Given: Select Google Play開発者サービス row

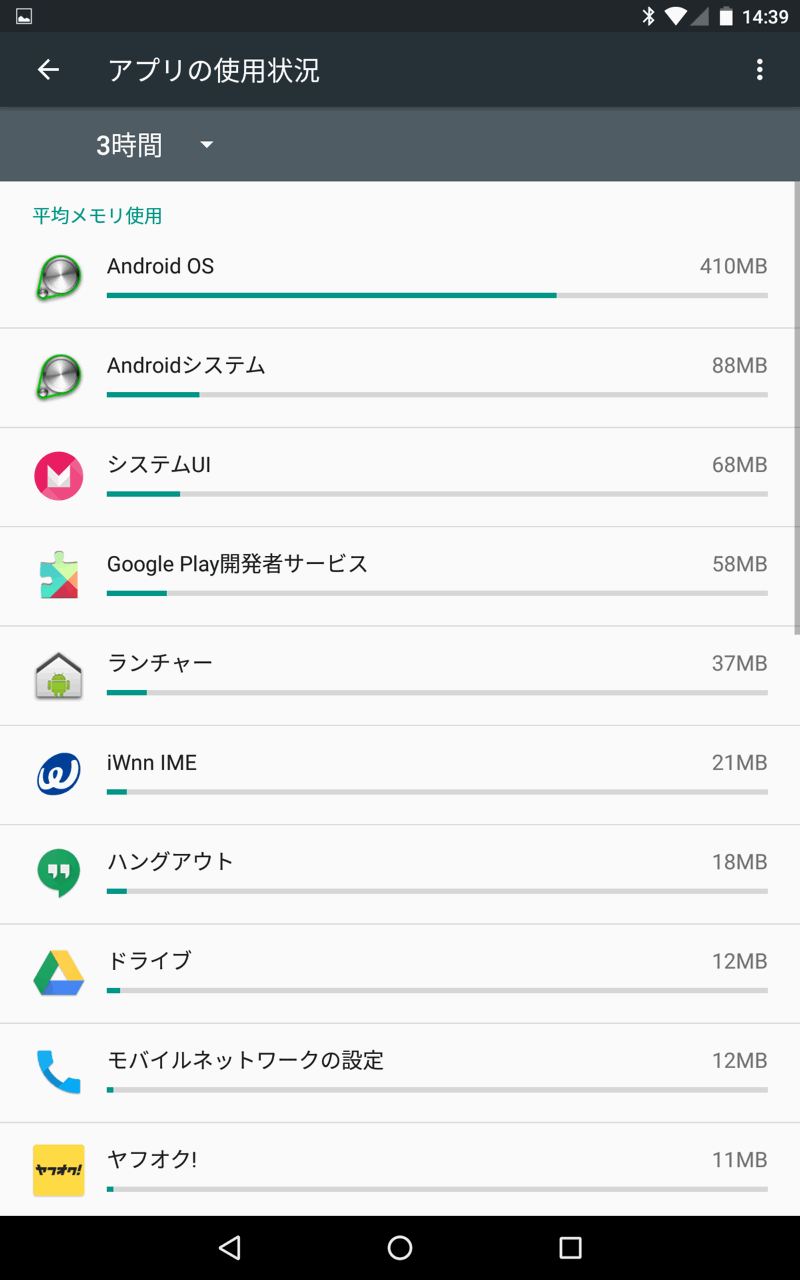Looking at the screenshot, I should click(400, 575).
